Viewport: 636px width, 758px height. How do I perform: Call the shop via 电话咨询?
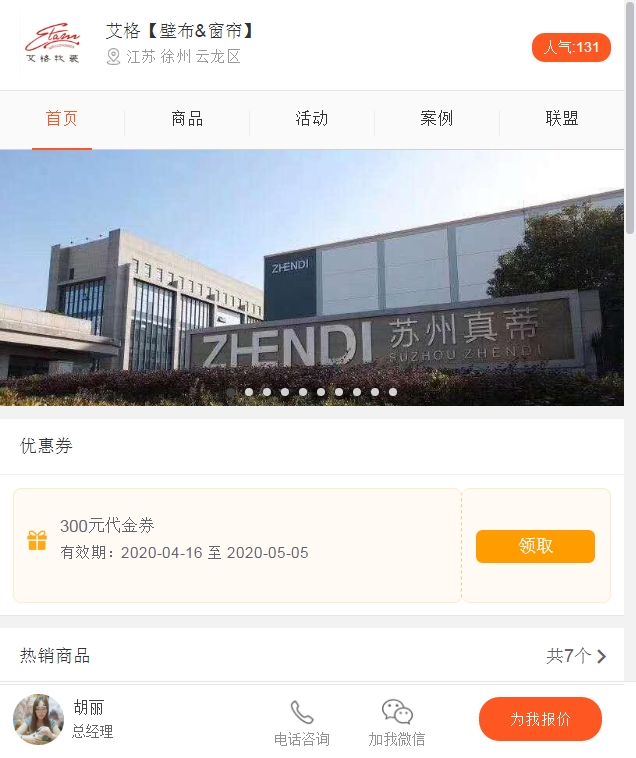[x=302, y=723]
